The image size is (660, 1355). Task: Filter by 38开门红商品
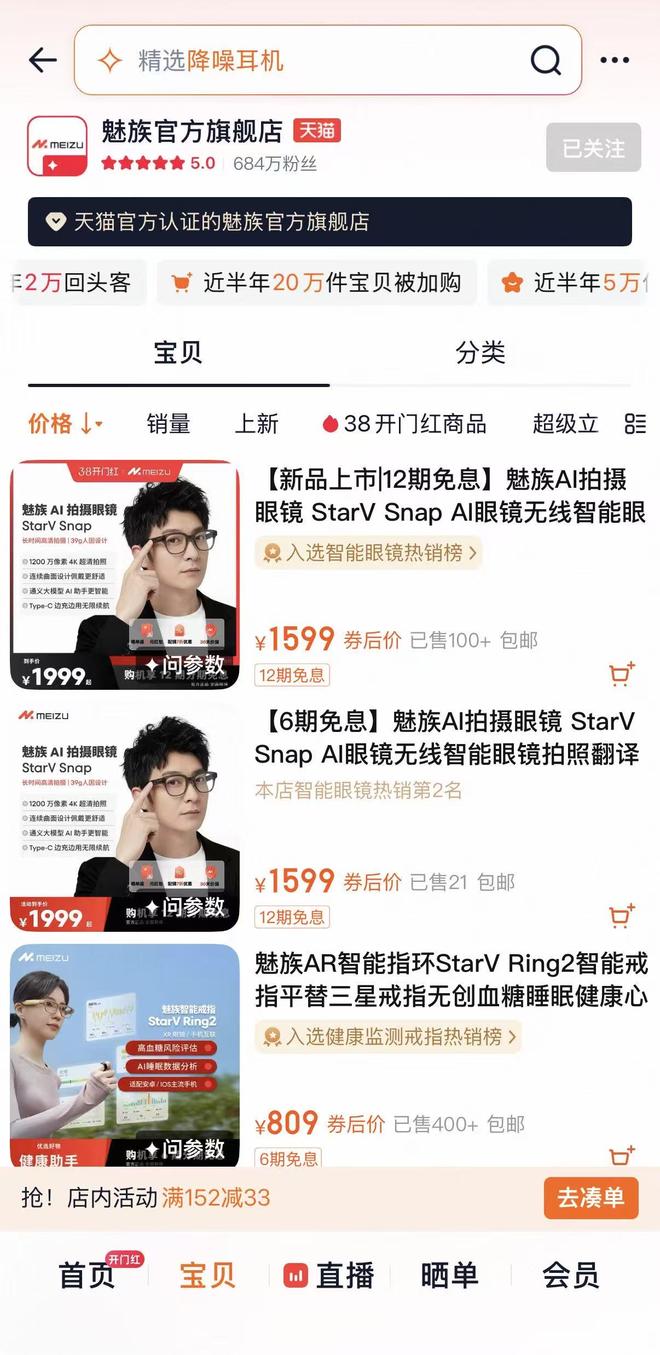(x=404, y=424)
